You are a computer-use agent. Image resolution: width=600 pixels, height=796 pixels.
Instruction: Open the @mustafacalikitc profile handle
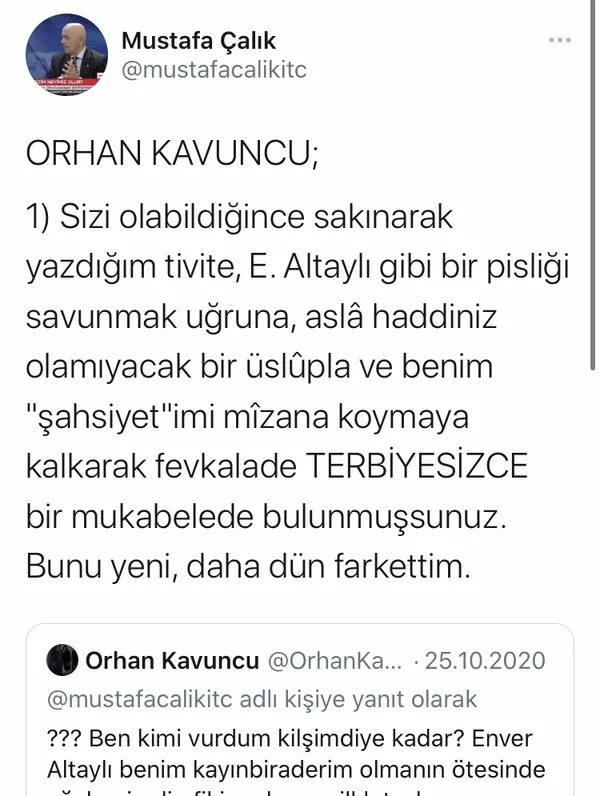[x=213, y=70]
